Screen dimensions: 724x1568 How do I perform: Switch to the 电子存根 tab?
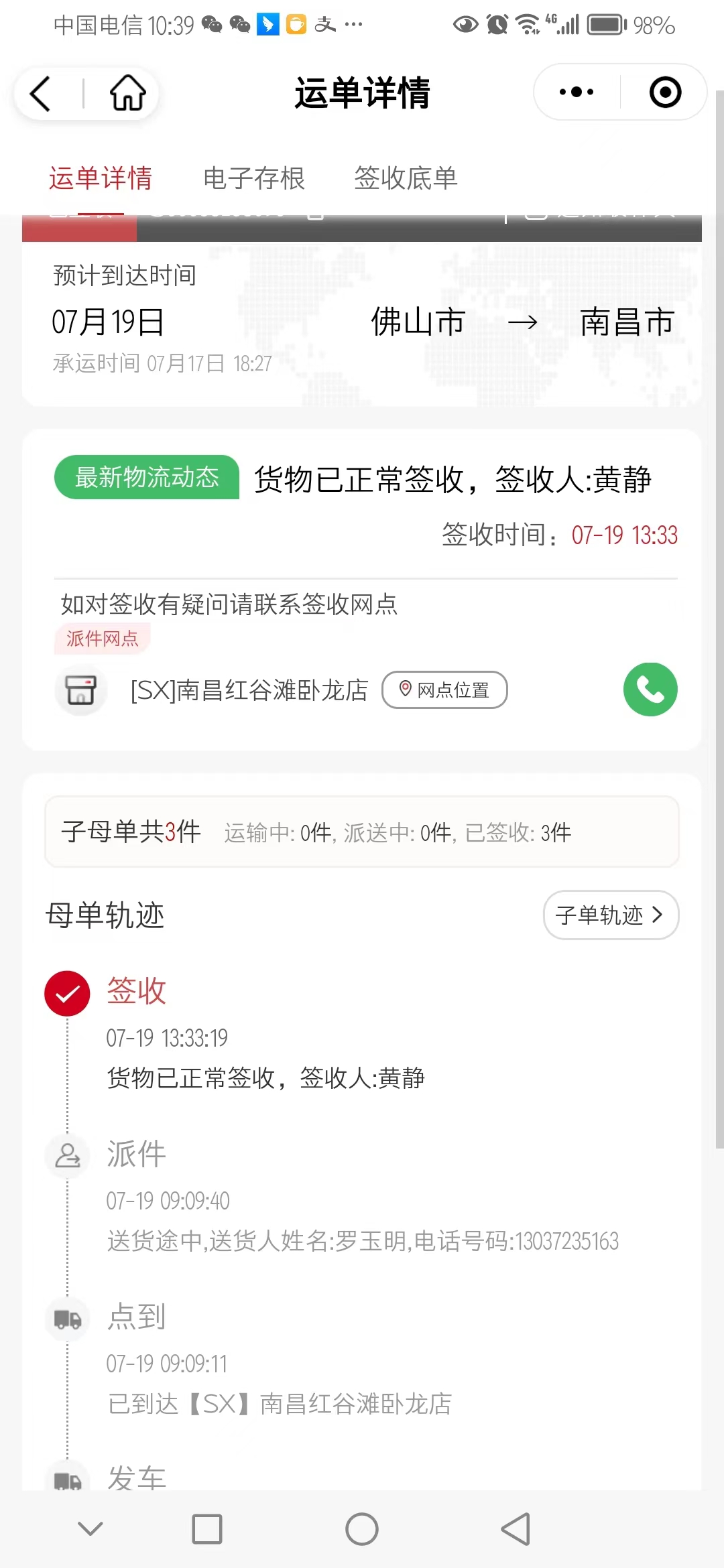point(254,178)
